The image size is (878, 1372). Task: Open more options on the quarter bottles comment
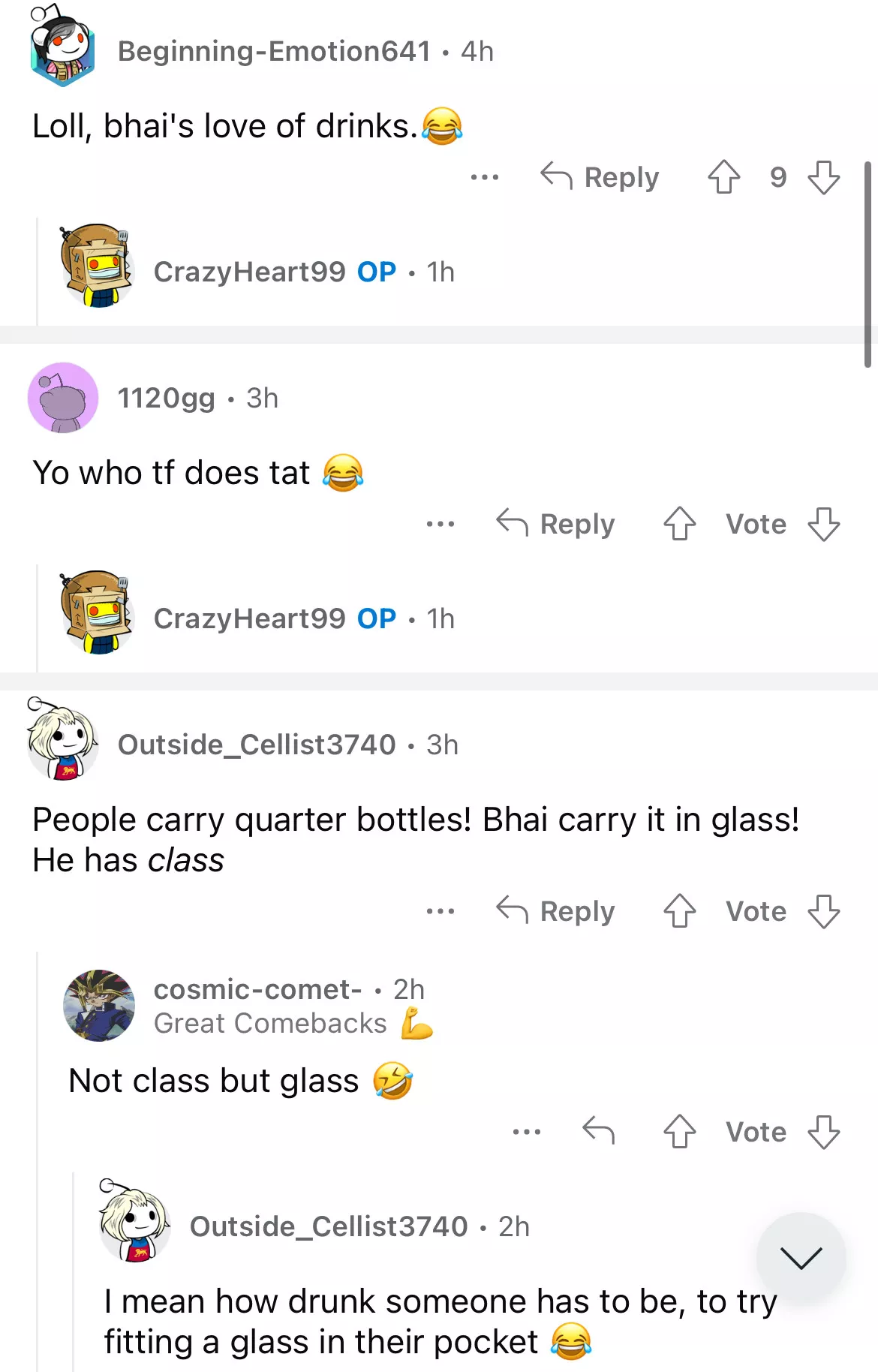tap(440, 911)
